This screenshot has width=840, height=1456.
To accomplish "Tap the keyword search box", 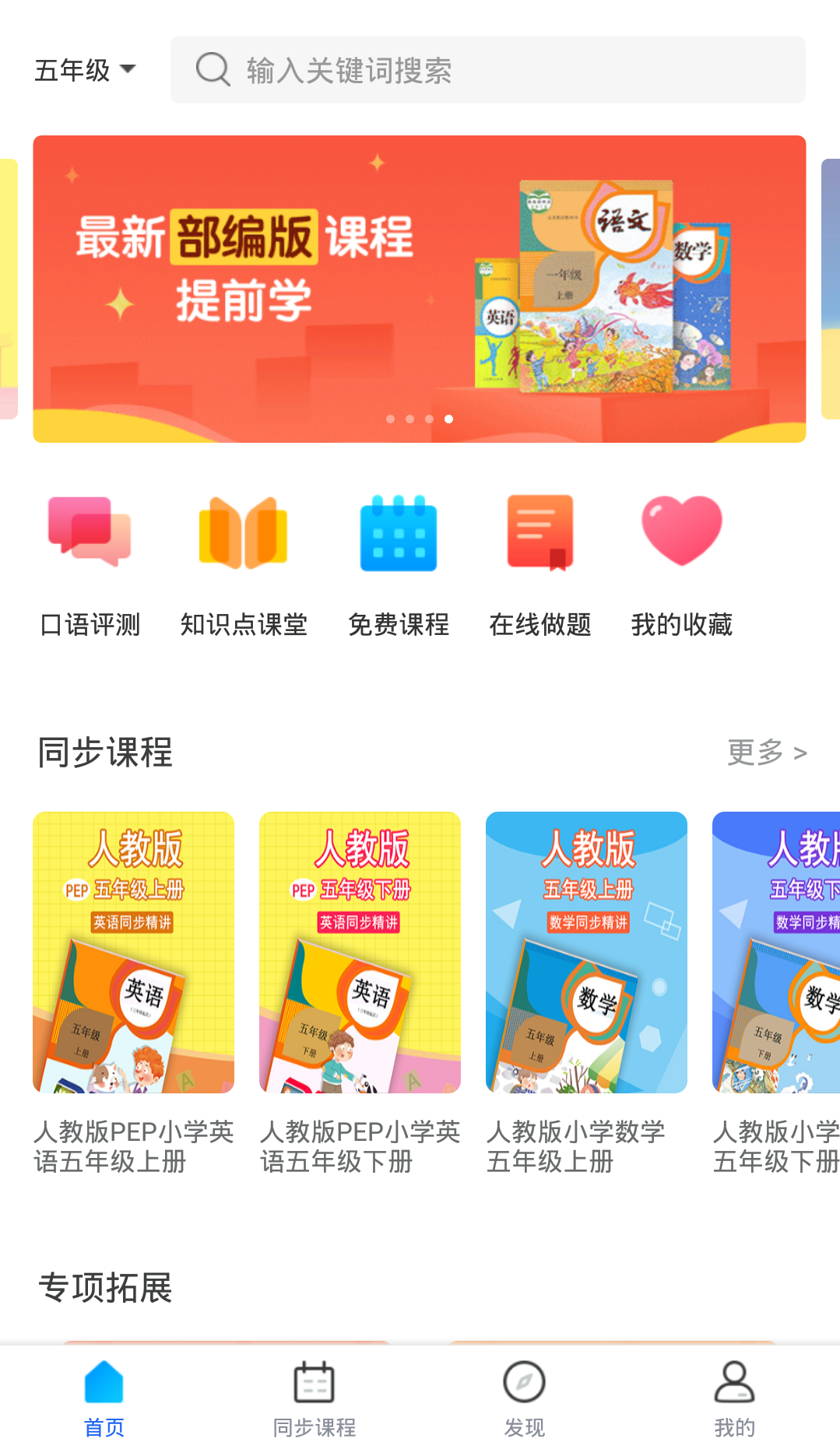I will click(x=487, y=70).
